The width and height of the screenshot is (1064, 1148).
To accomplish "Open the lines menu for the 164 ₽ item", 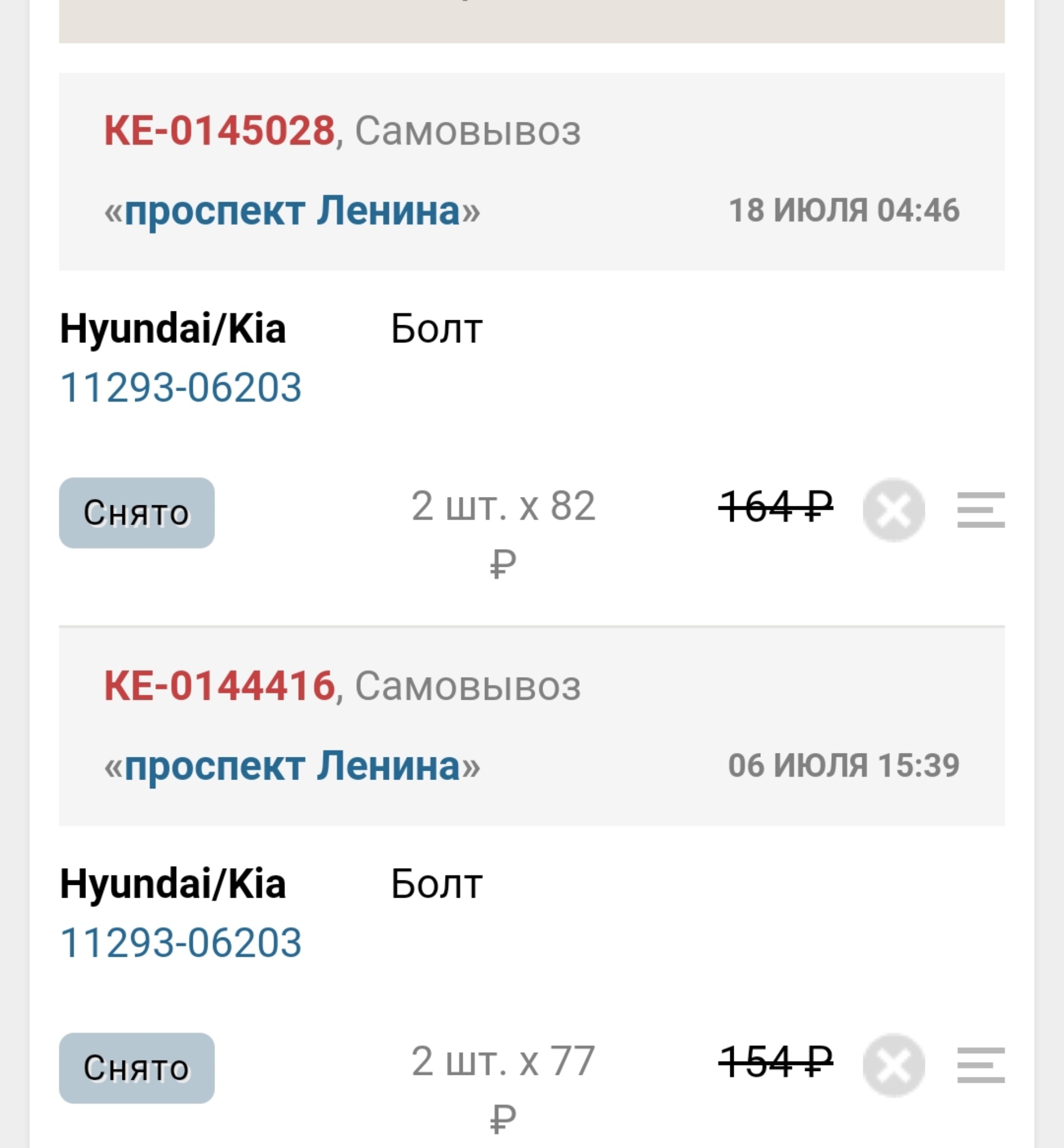I will click(x=980, y=510).
